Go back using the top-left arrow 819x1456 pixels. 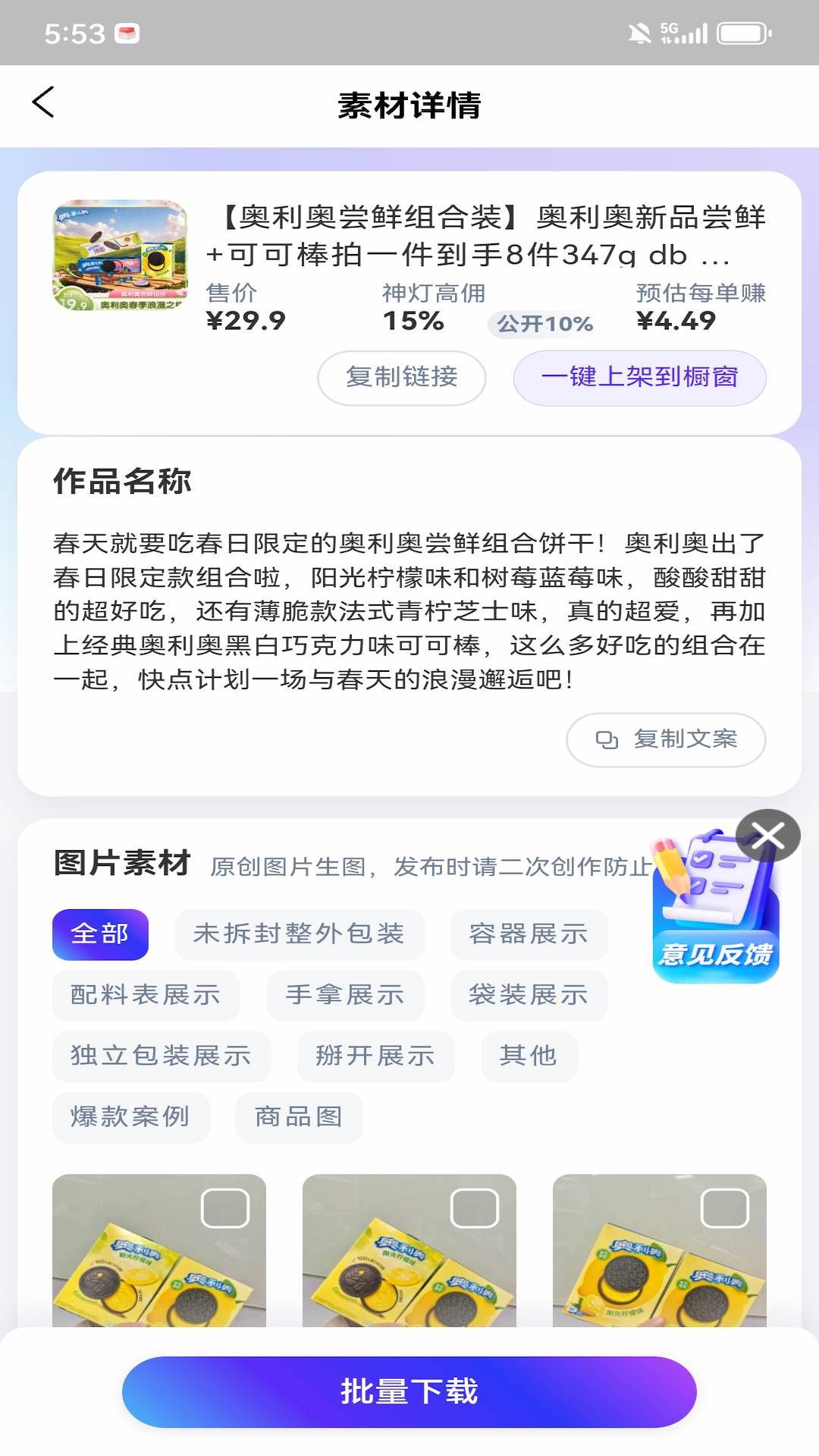coord(43,102)
